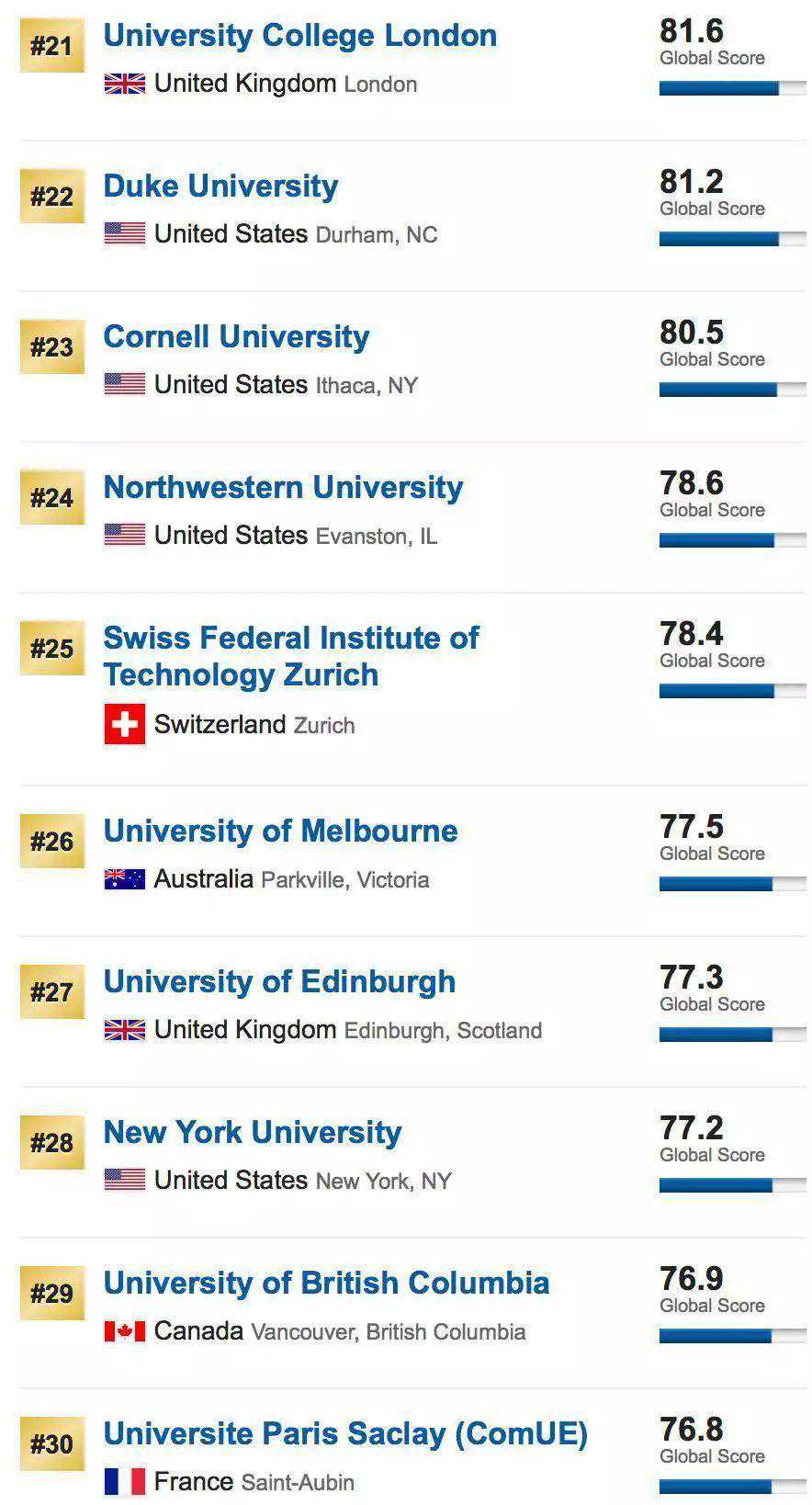Select Northwestern University from the list
Viewport: 812px width, 1505px height.
pyautogui.click(x=283, y=488)
